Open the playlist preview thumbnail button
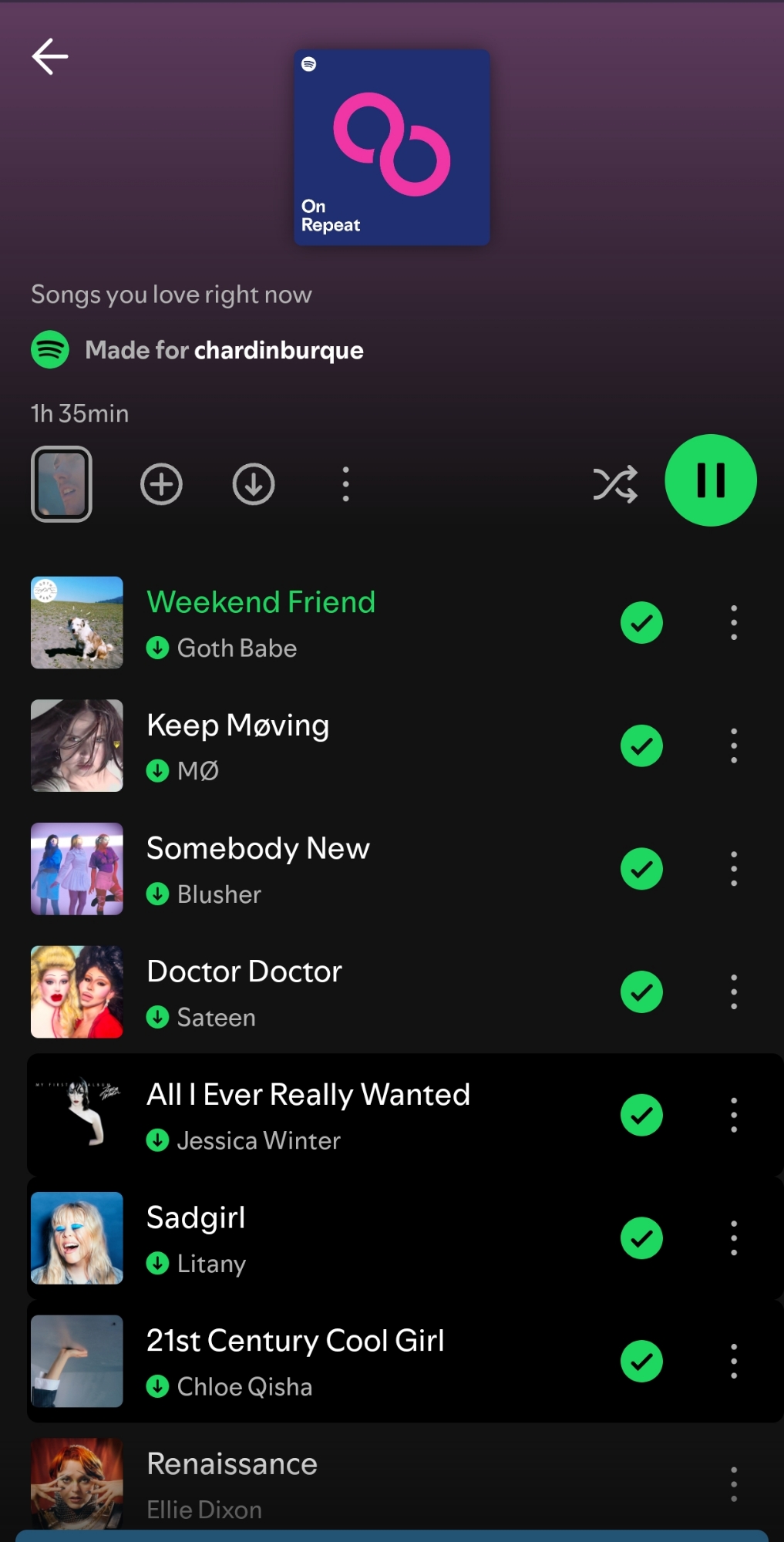 point(62,484)
